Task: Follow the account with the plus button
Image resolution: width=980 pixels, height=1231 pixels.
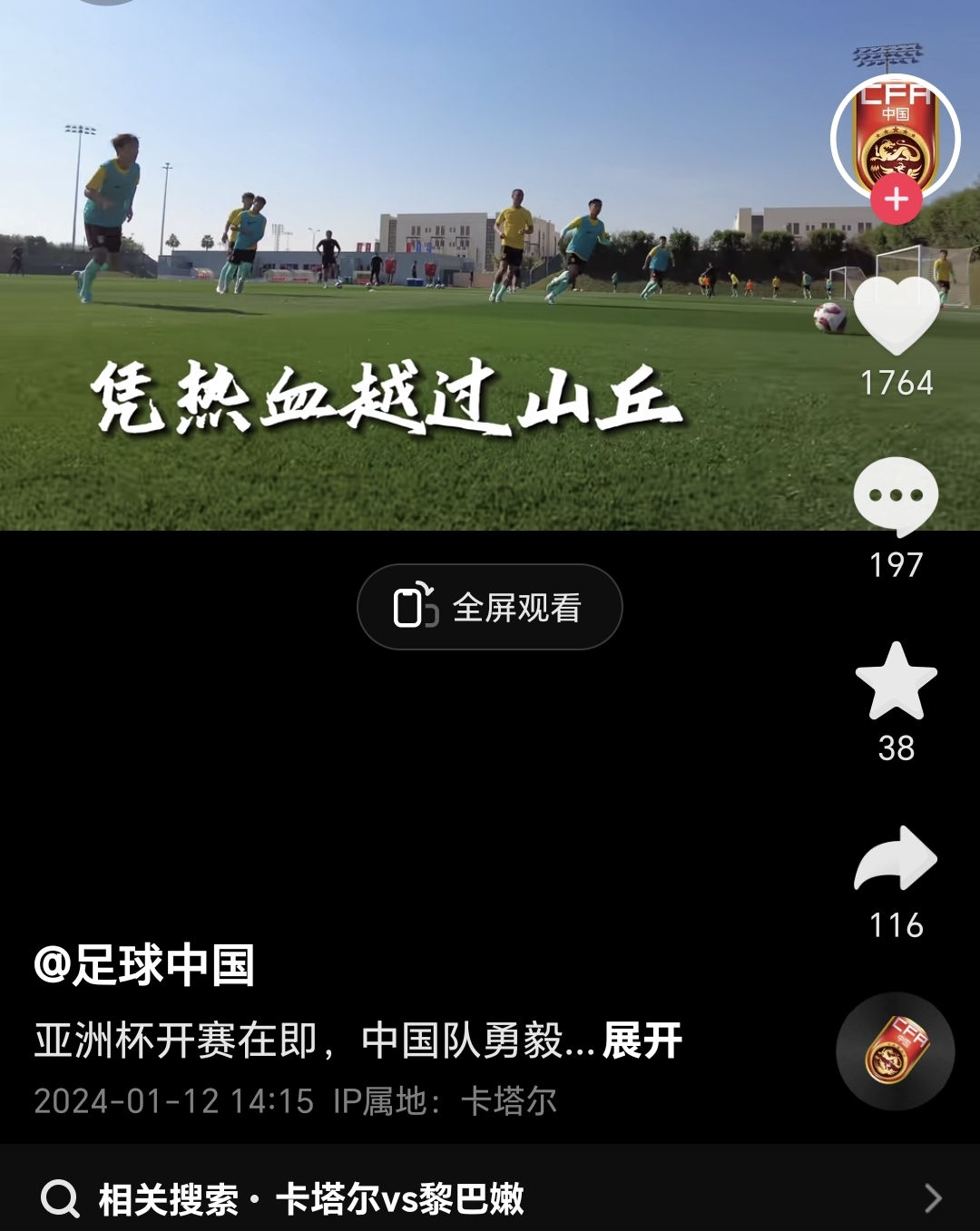Action: click(897, 200)
